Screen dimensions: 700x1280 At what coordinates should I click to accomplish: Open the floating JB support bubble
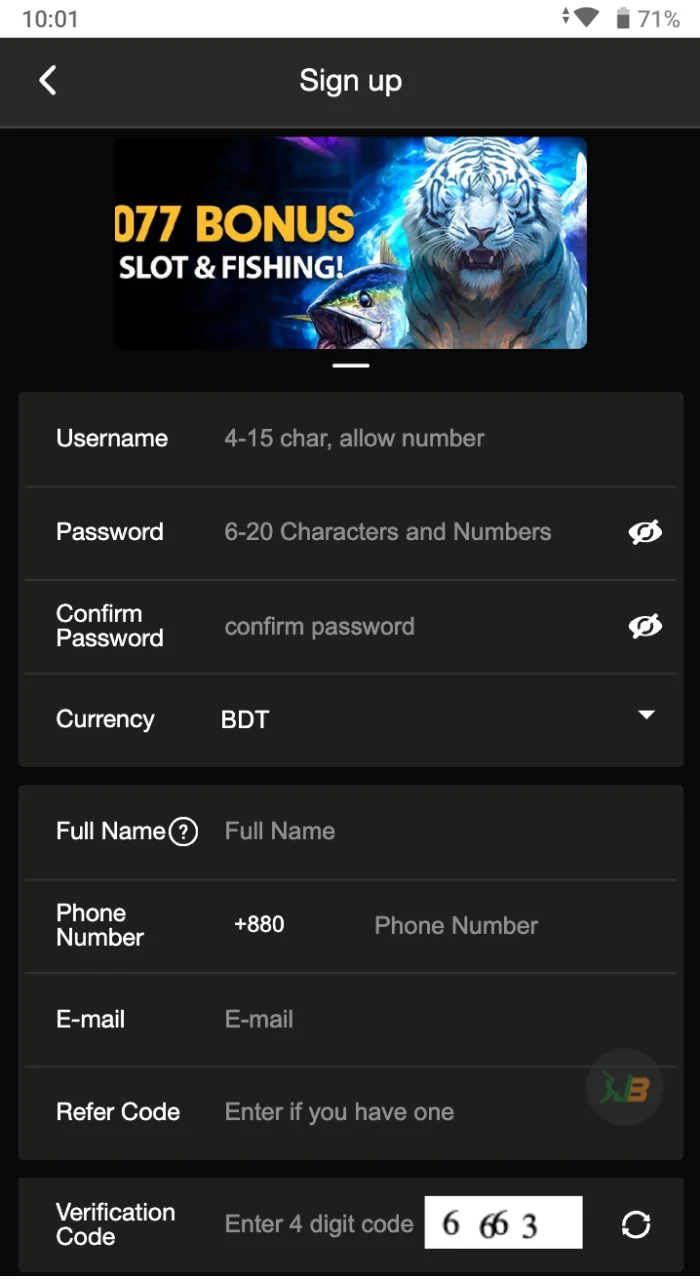pos(624,1087)
